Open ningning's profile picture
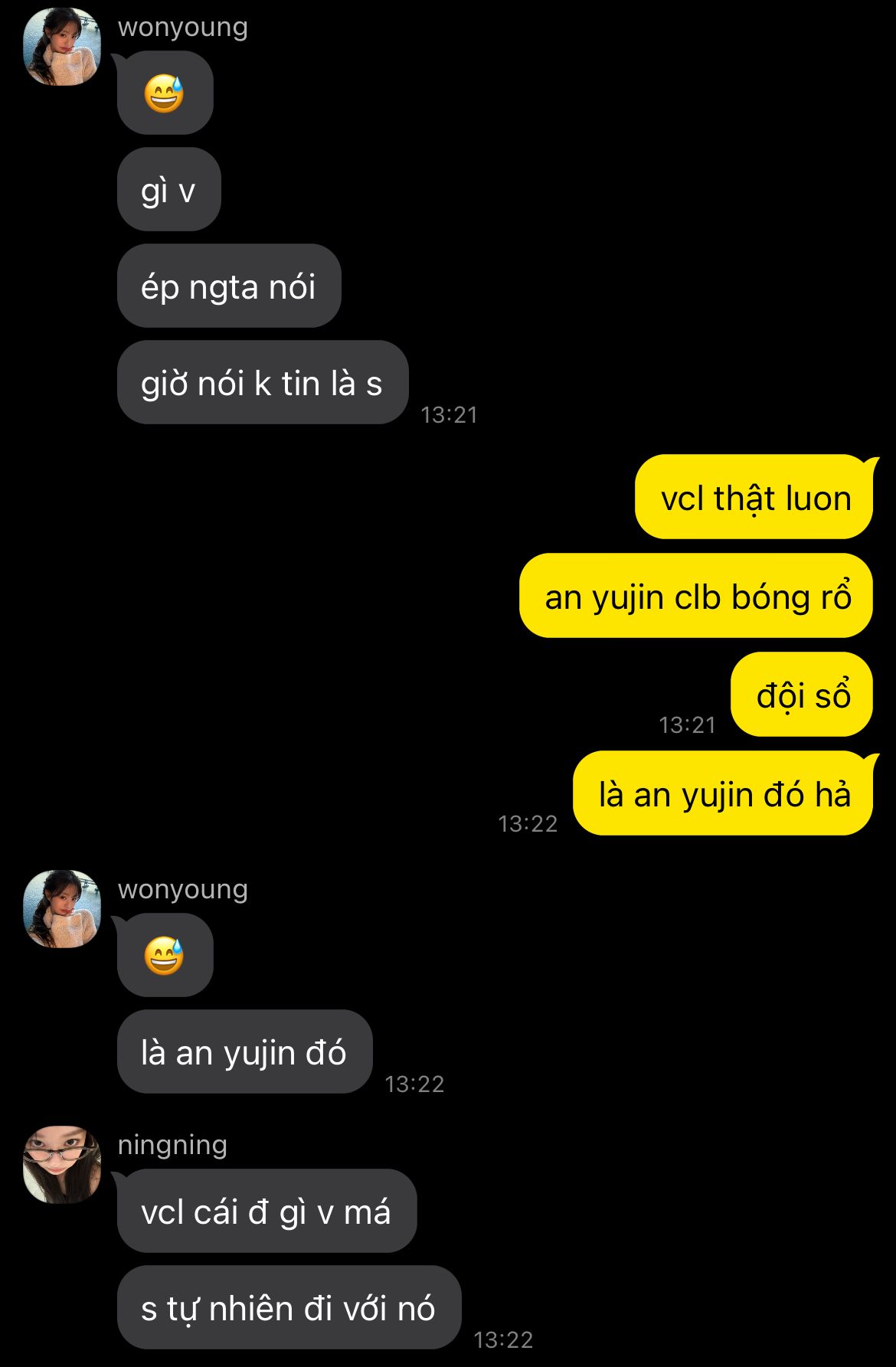This screenshot has width=896, height=1367. click(62, 1164)
